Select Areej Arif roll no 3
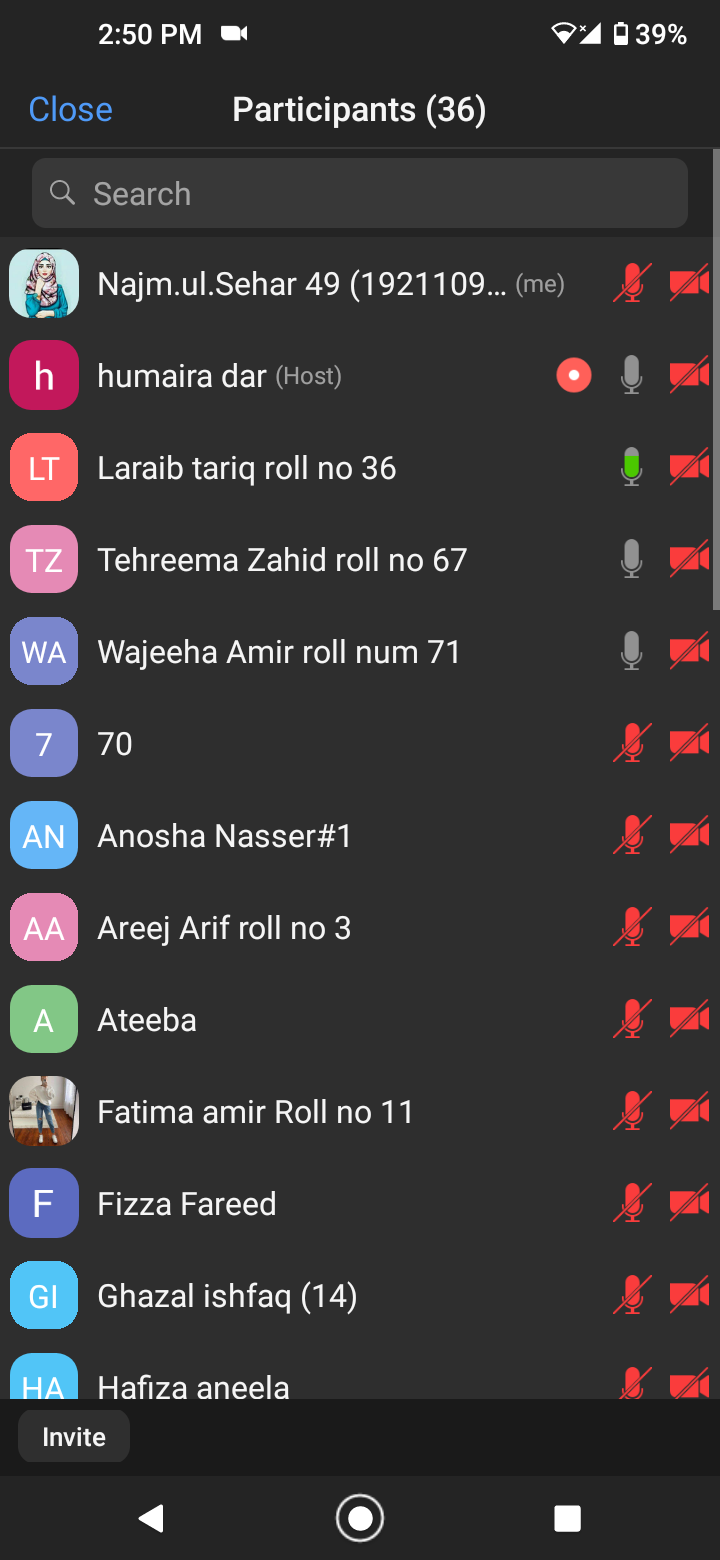Screen dimensions: 720x1560 (360, 928)
